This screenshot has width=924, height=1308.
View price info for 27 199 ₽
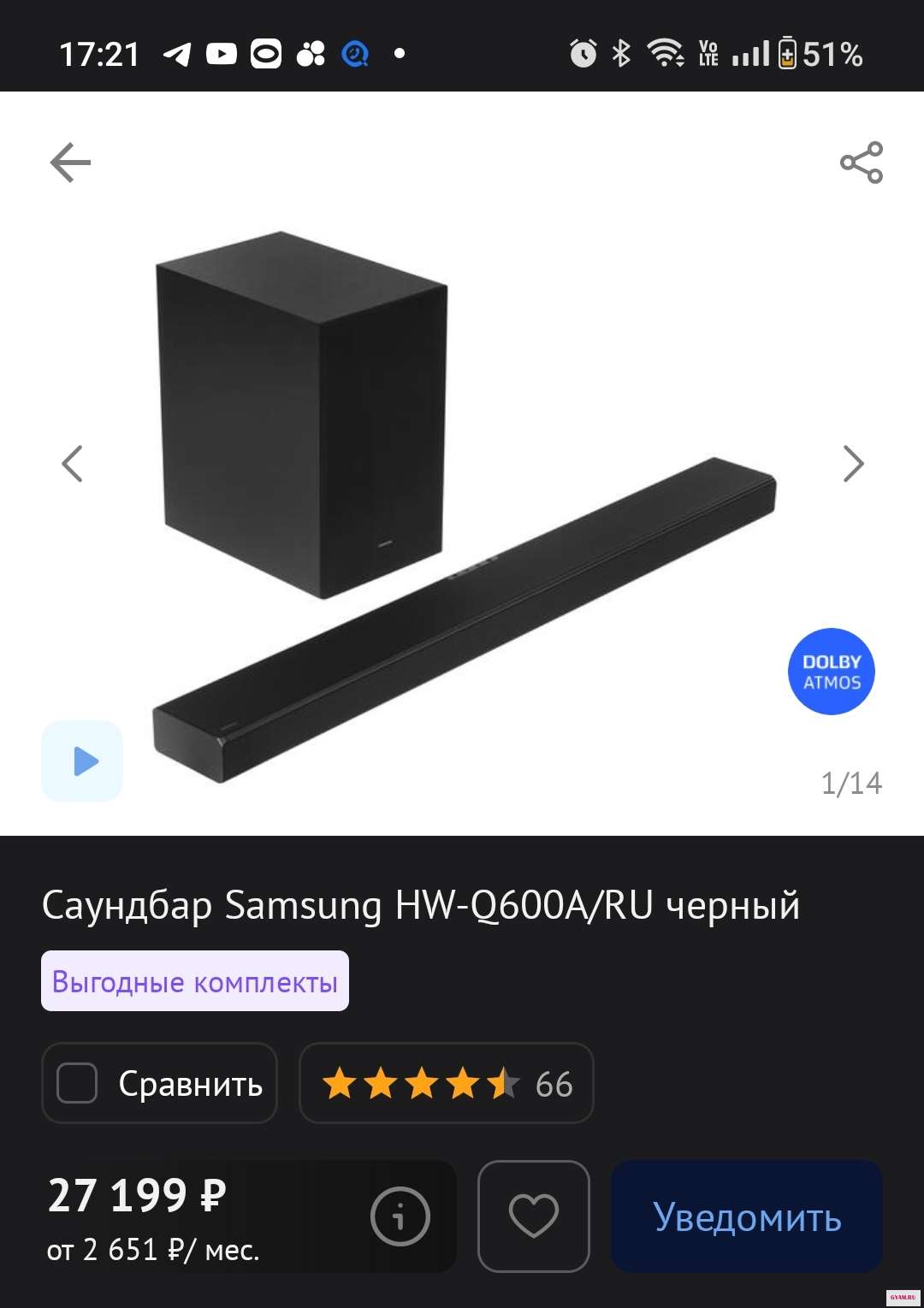point(400,1216)
